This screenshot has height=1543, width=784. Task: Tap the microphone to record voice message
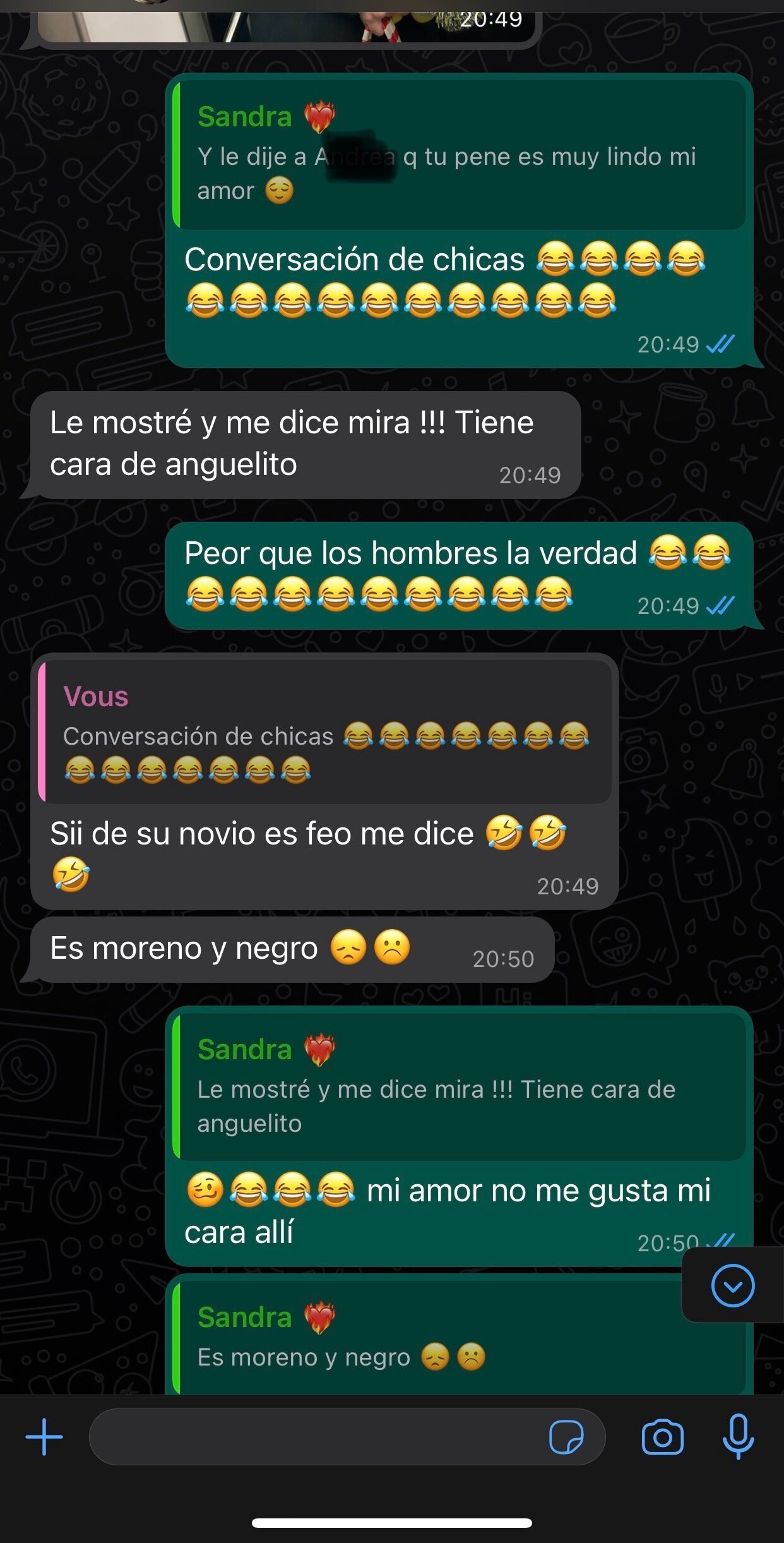[x=738, y=1437]
